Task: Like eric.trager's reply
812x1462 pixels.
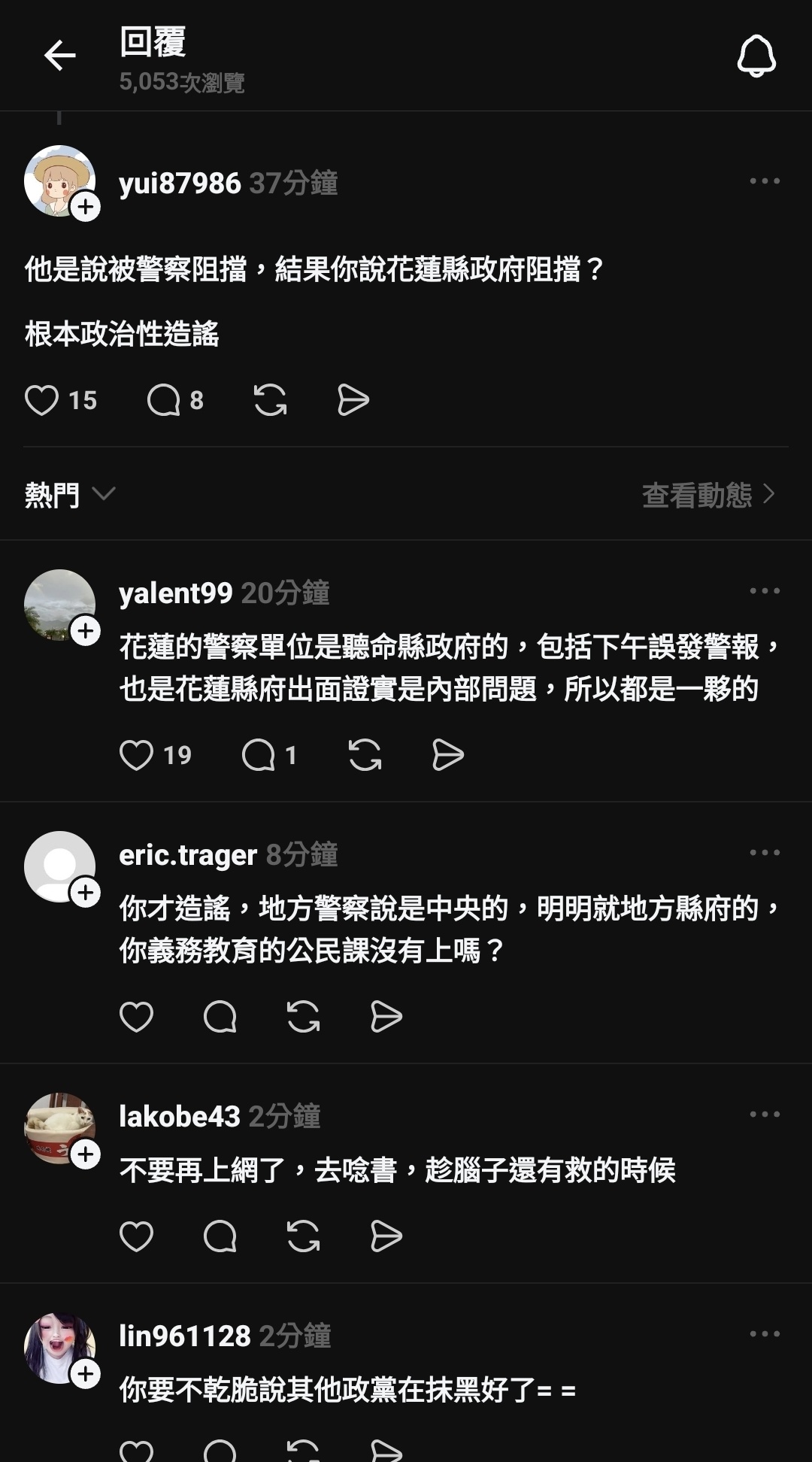Action: [x=136, y=1017]
